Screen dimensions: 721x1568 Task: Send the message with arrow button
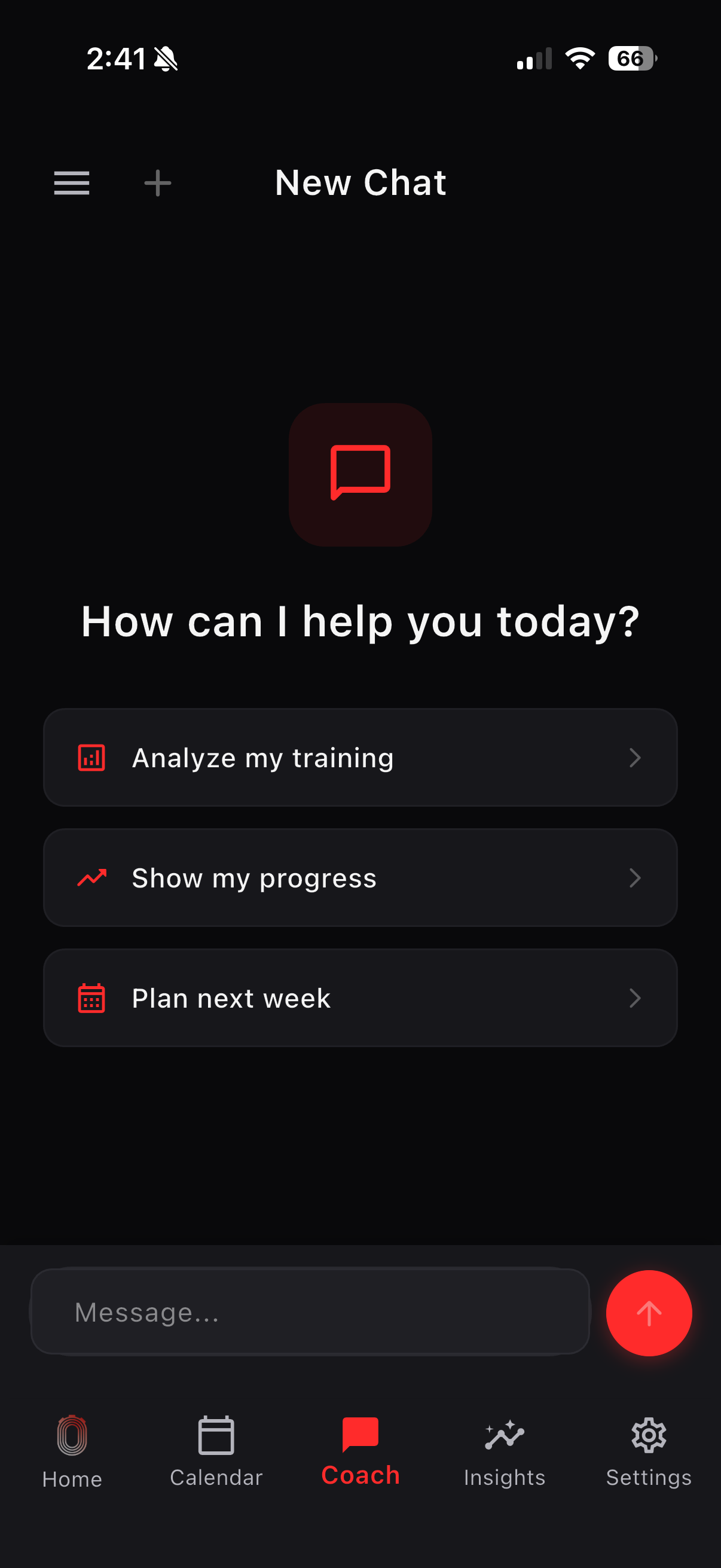pos(649,1313)
